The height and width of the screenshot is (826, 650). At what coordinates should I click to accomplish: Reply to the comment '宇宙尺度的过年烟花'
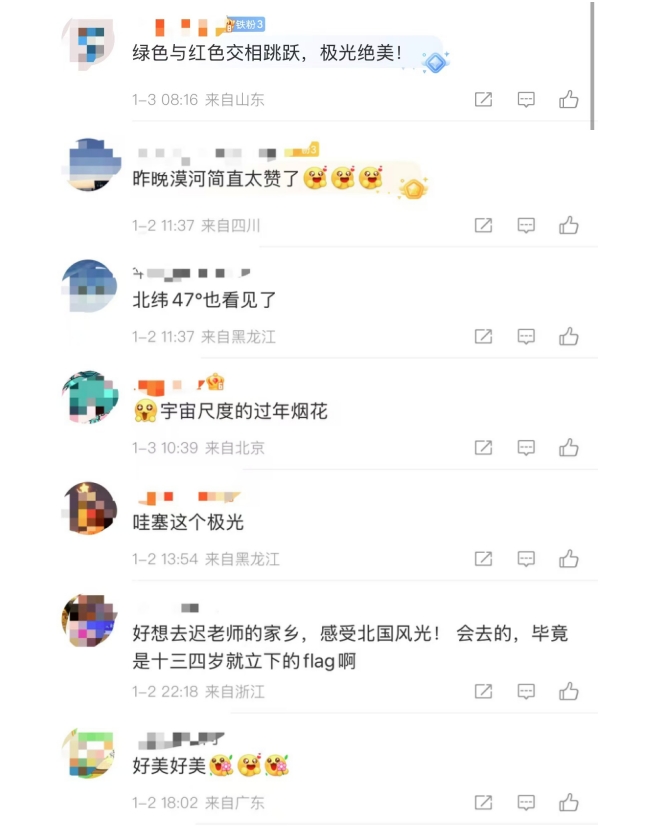tap(526, 448)
